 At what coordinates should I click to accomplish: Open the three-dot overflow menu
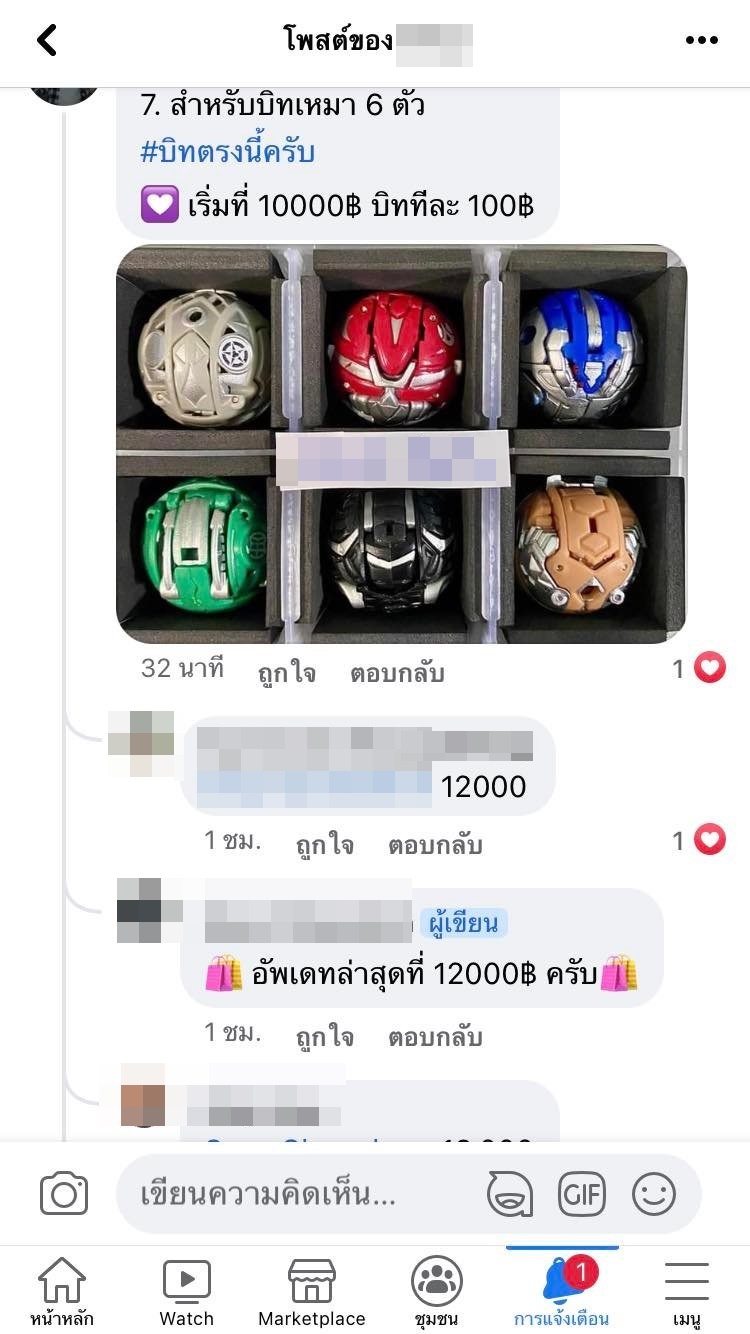pos(702,40)
